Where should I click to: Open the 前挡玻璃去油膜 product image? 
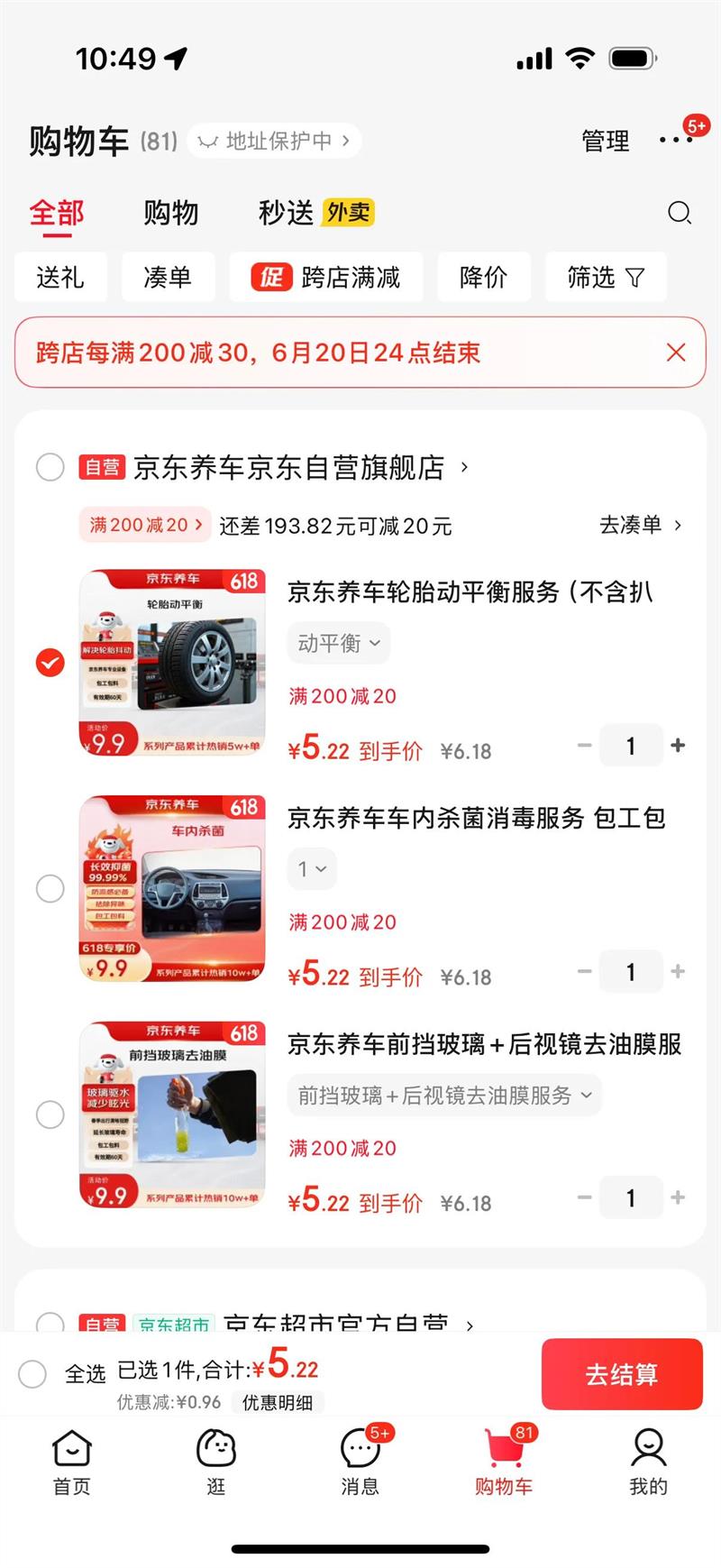172,1114
